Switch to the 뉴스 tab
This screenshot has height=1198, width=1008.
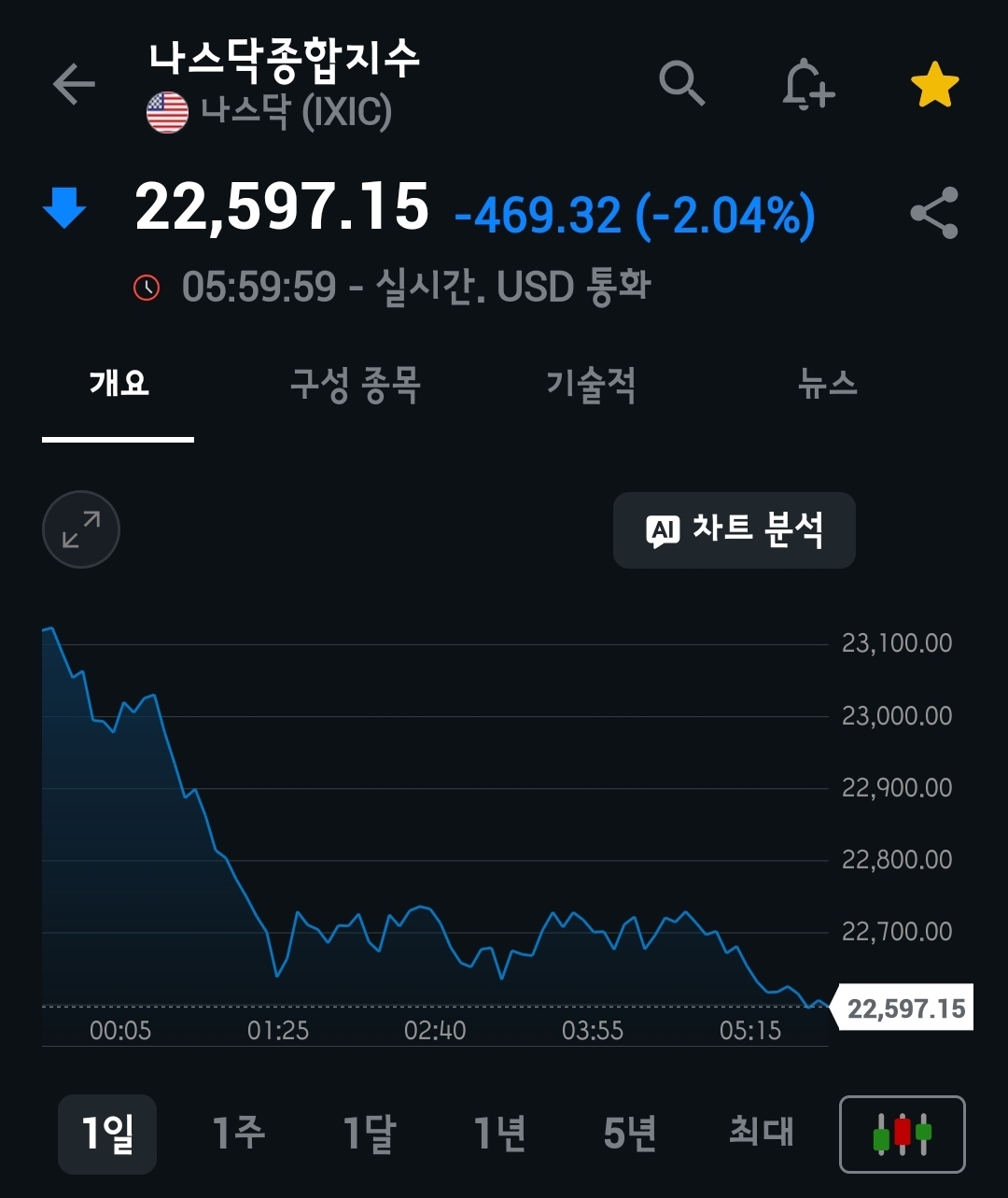point(828,384)
